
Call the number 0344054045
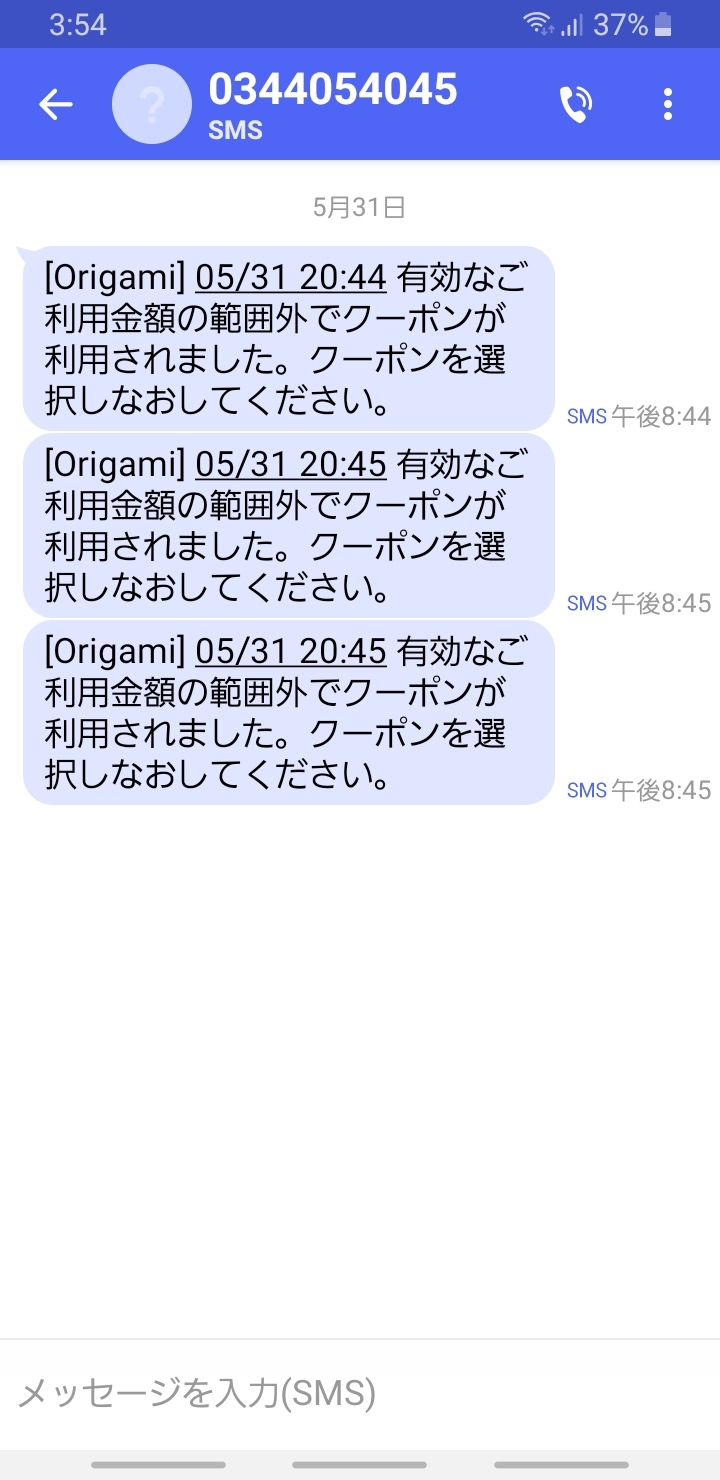[575, 104]
